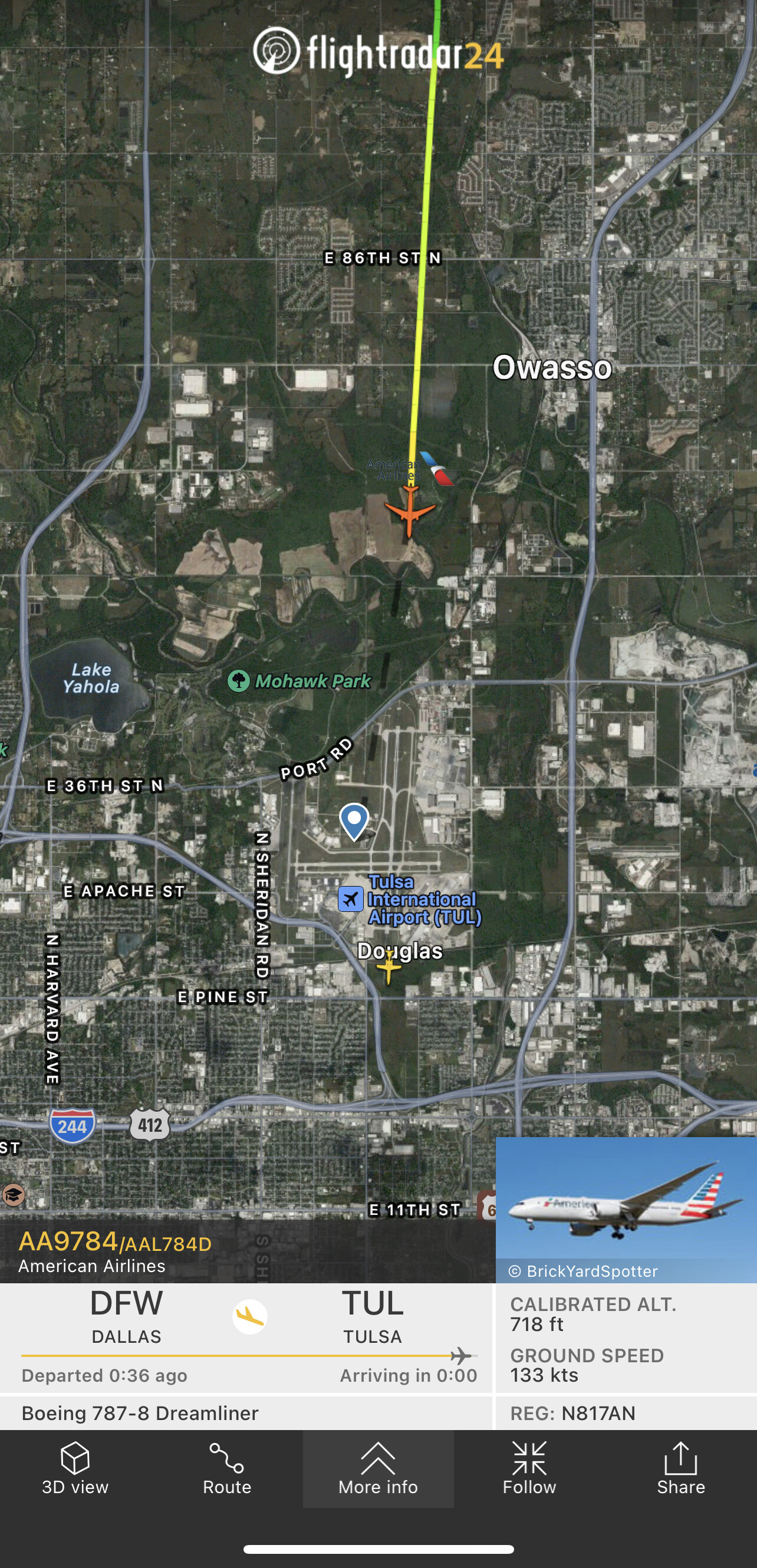
Task: Select the yellow aircraft near Douglas
Action: click(389, 967)
